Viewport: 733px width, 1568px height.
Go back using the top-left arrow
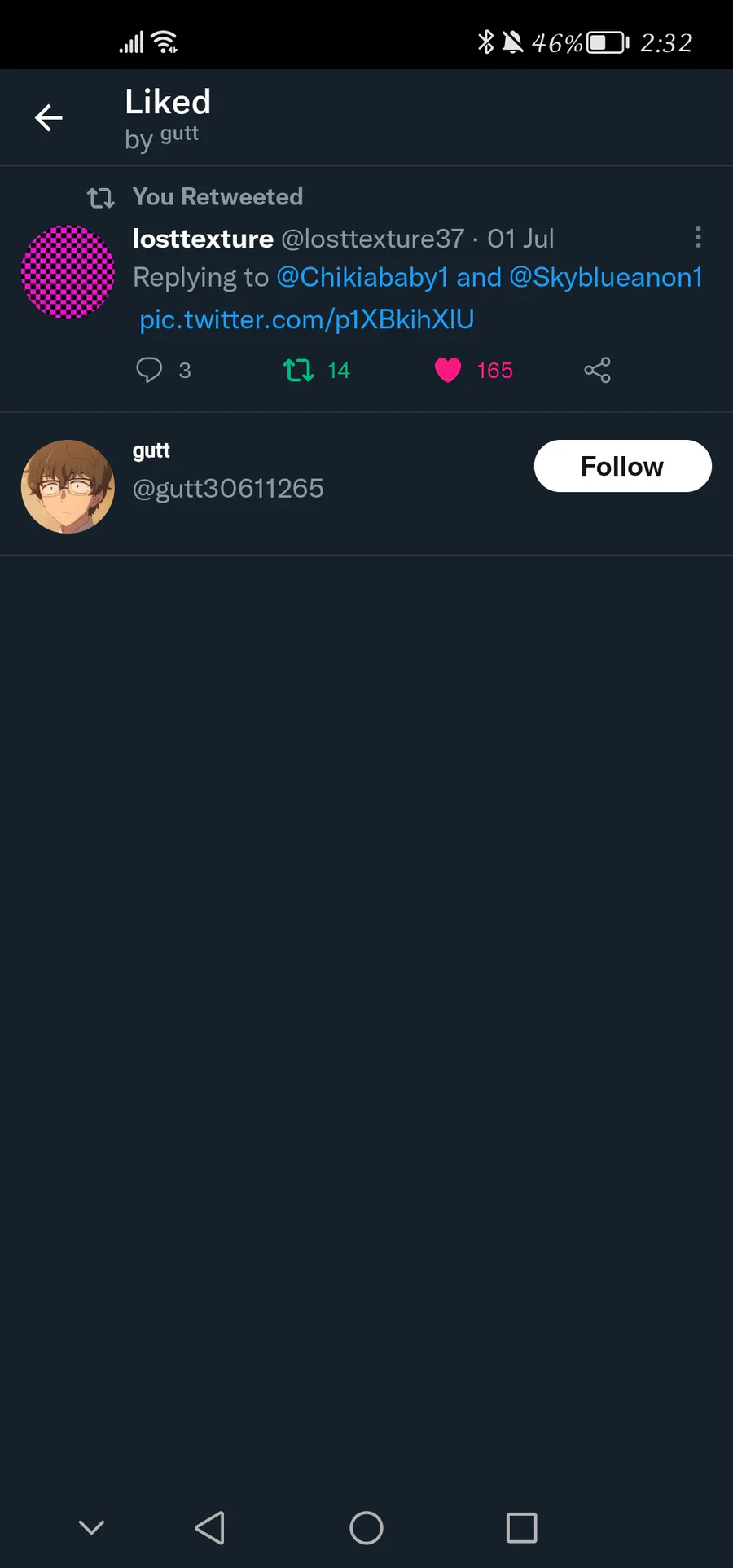pyautogui.click(x=49, y=118)
